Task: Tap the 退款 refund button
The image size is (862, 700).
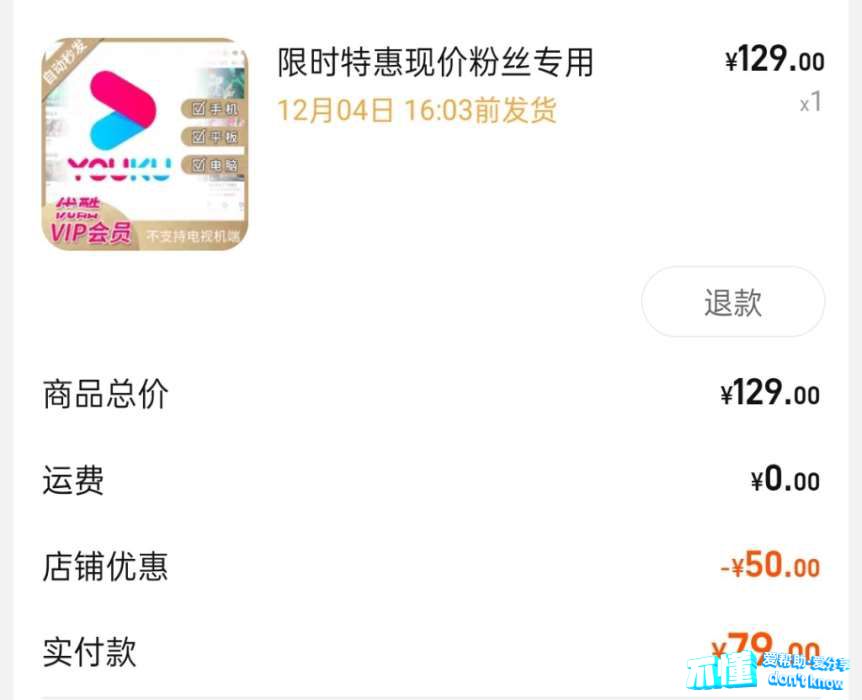Action: click(733, 302)
